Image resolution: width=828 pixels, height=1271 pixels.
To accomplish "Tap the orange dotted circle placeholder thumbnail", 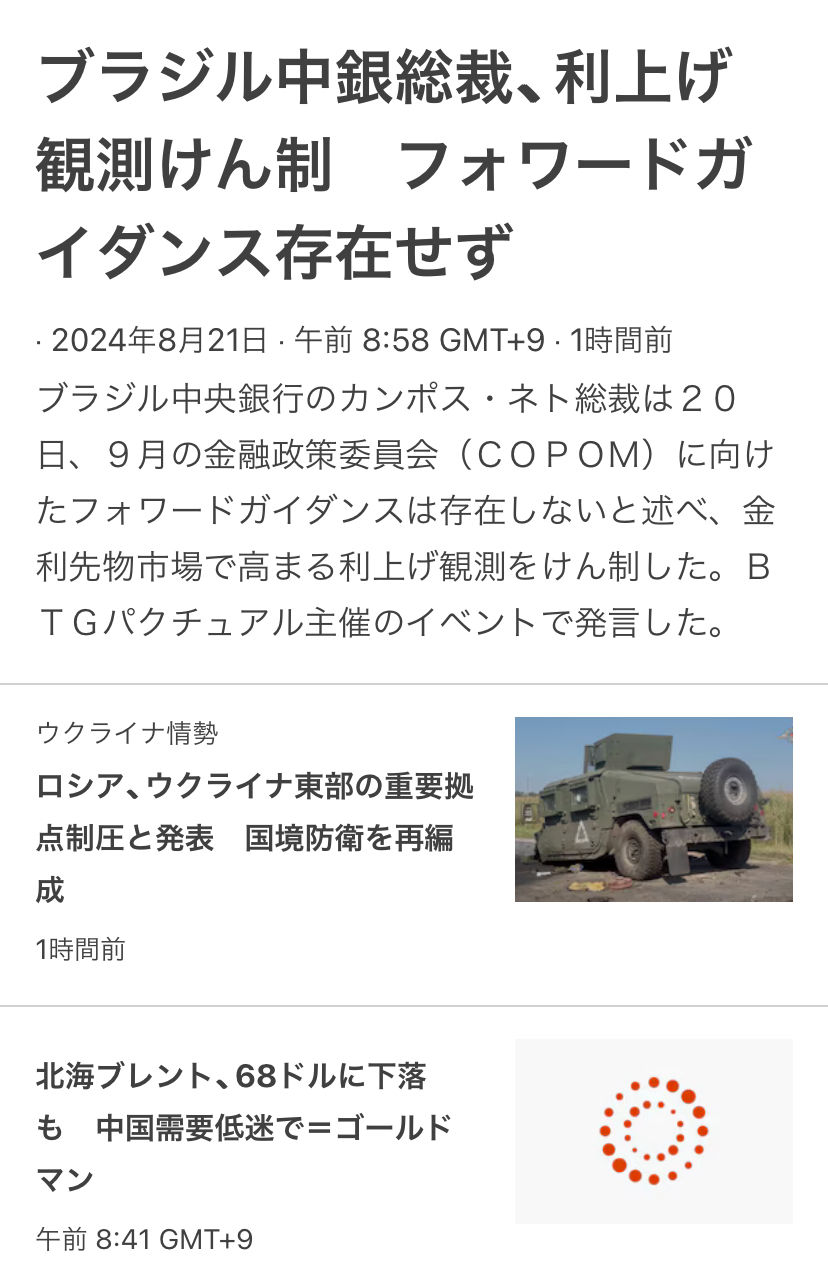I will coord(653,1131).
